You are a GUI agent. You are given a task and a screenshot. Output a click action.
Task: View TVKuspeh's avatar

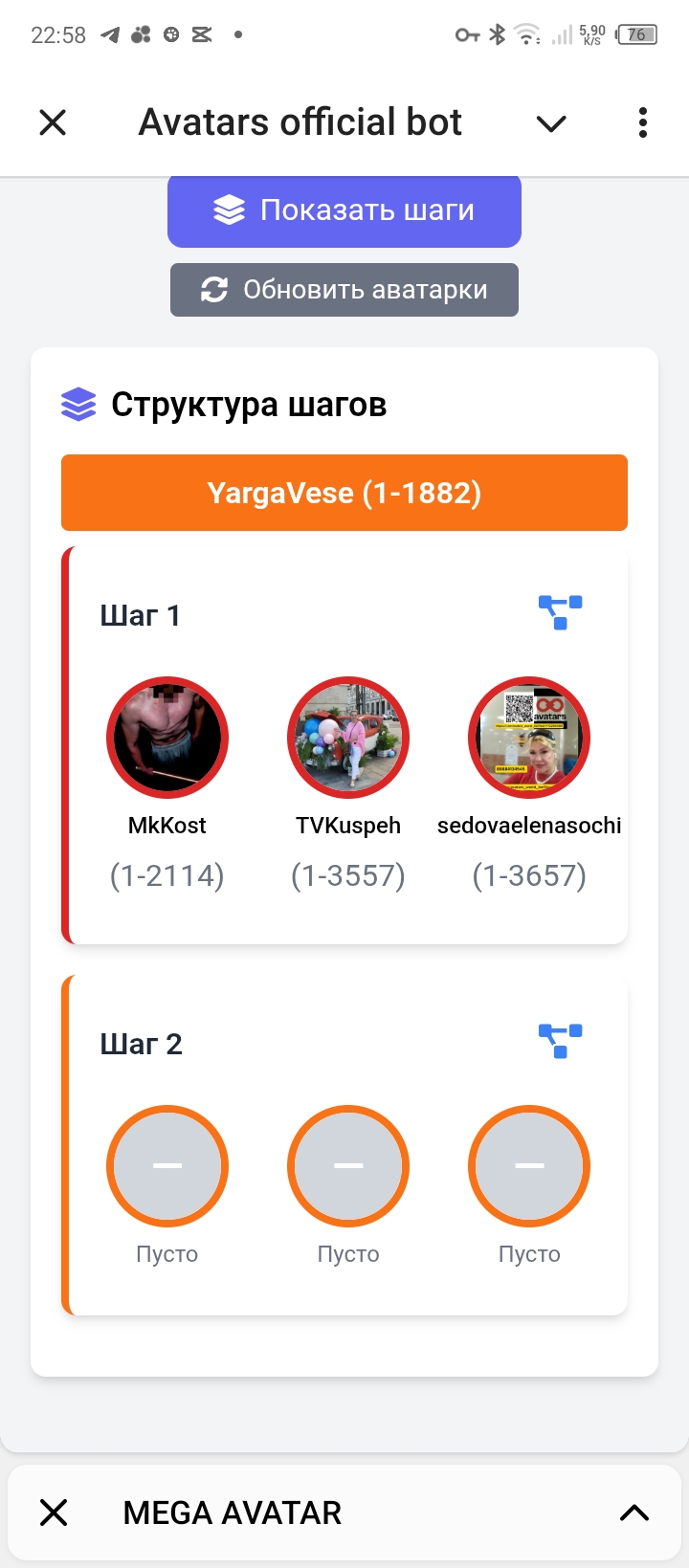tap(348, 738)
